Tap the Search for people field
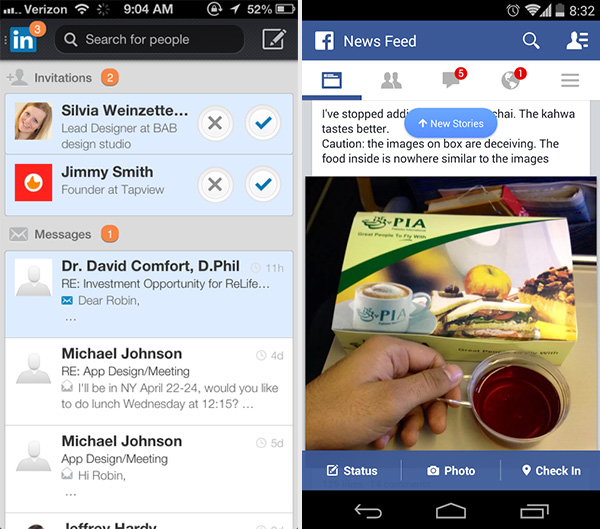 click(x=148, y=40)
